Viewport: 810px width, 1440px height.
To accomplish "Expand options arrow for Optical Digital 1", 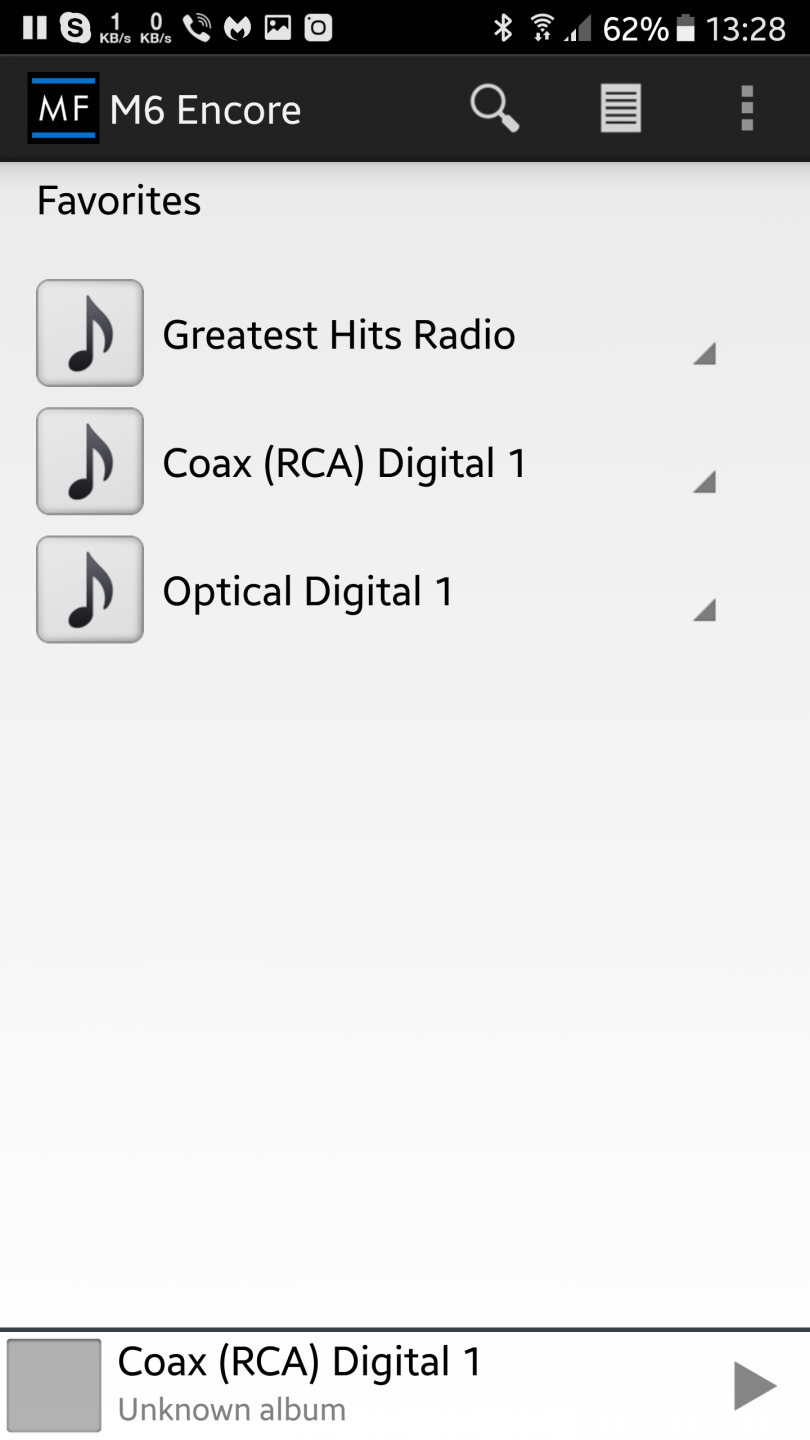I will [x=705, y=609].
